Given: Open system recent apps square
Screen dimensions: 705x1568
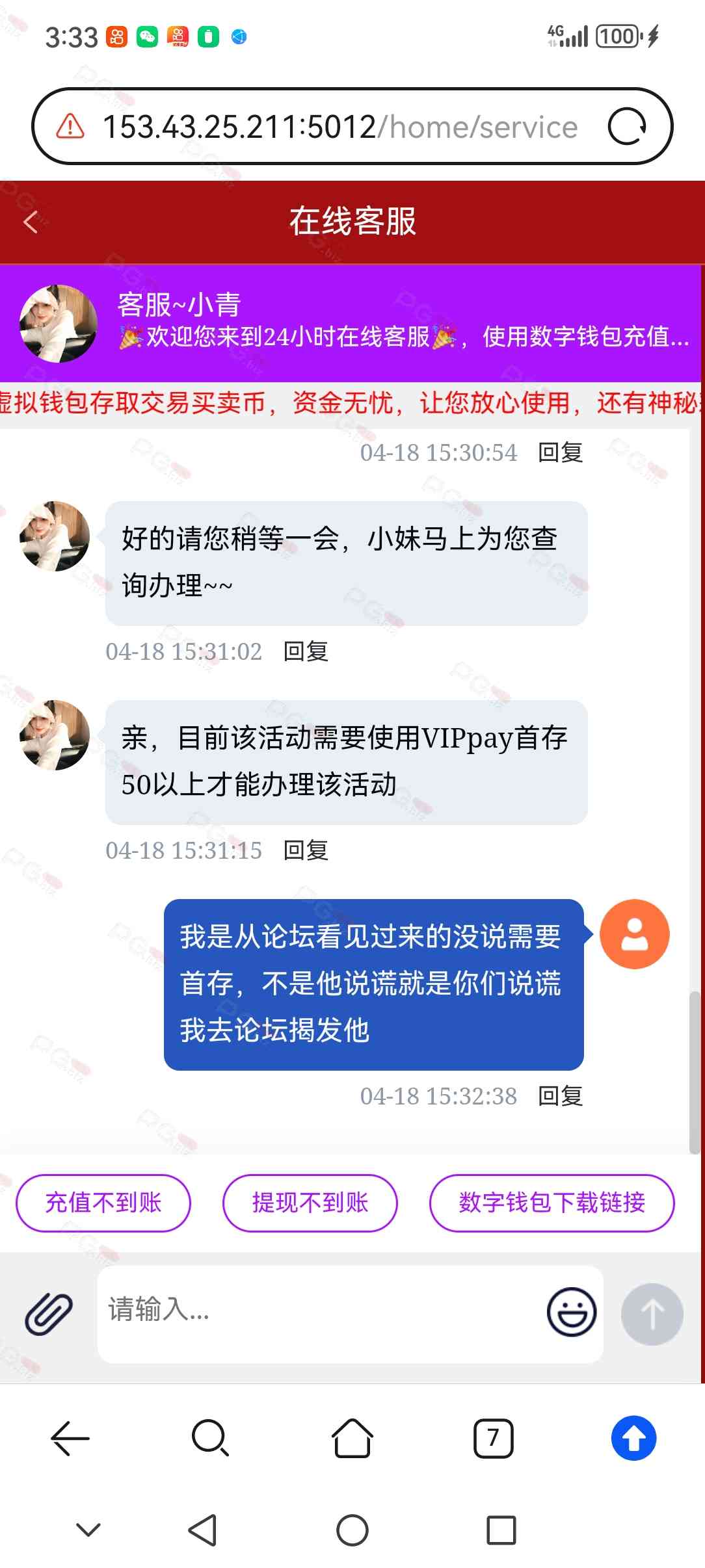Looking at the screenshot, I should 501,1530.
